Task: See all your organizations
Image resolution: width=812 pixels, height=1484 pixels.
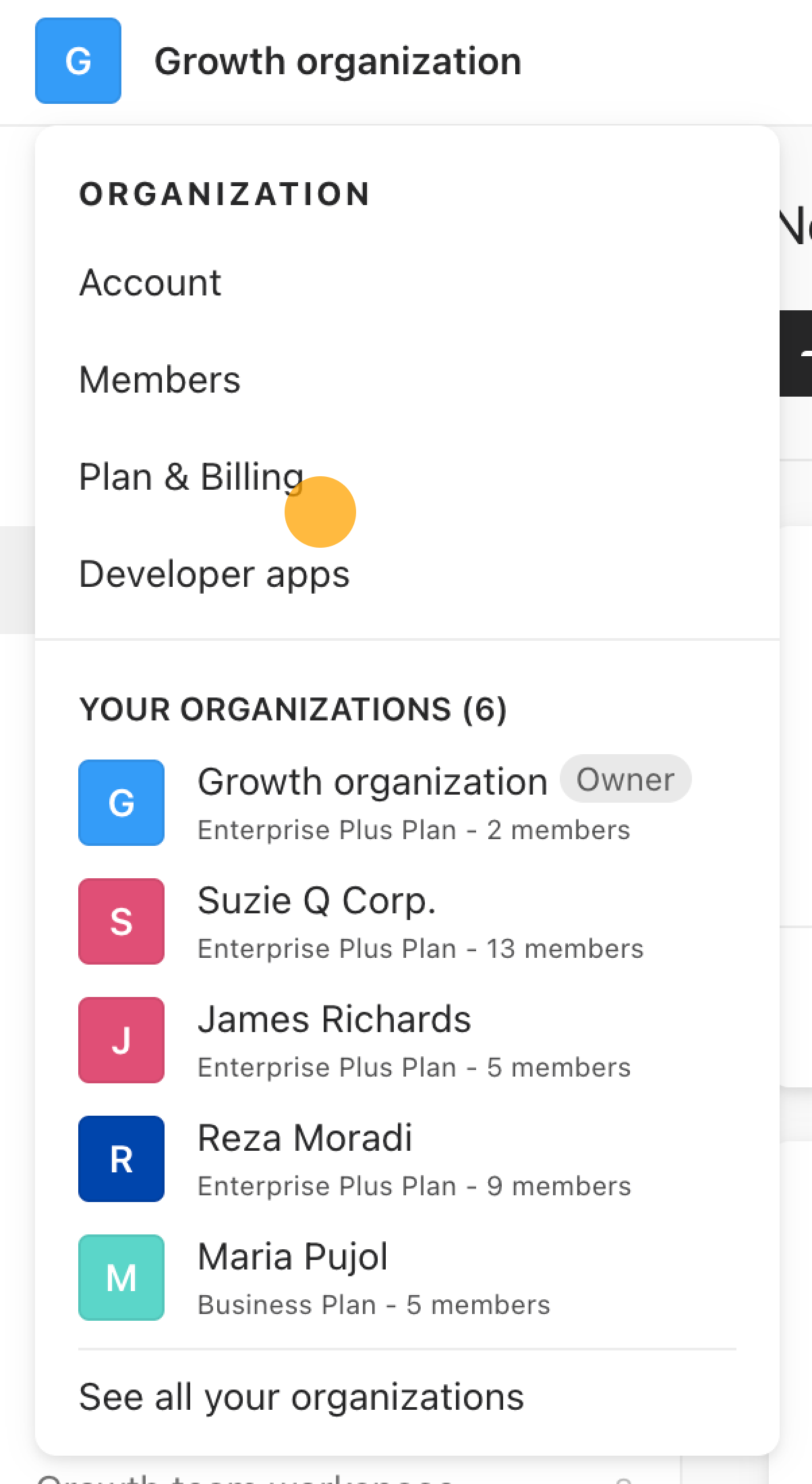Action: pyautogui.click(x=300, y=1395)
